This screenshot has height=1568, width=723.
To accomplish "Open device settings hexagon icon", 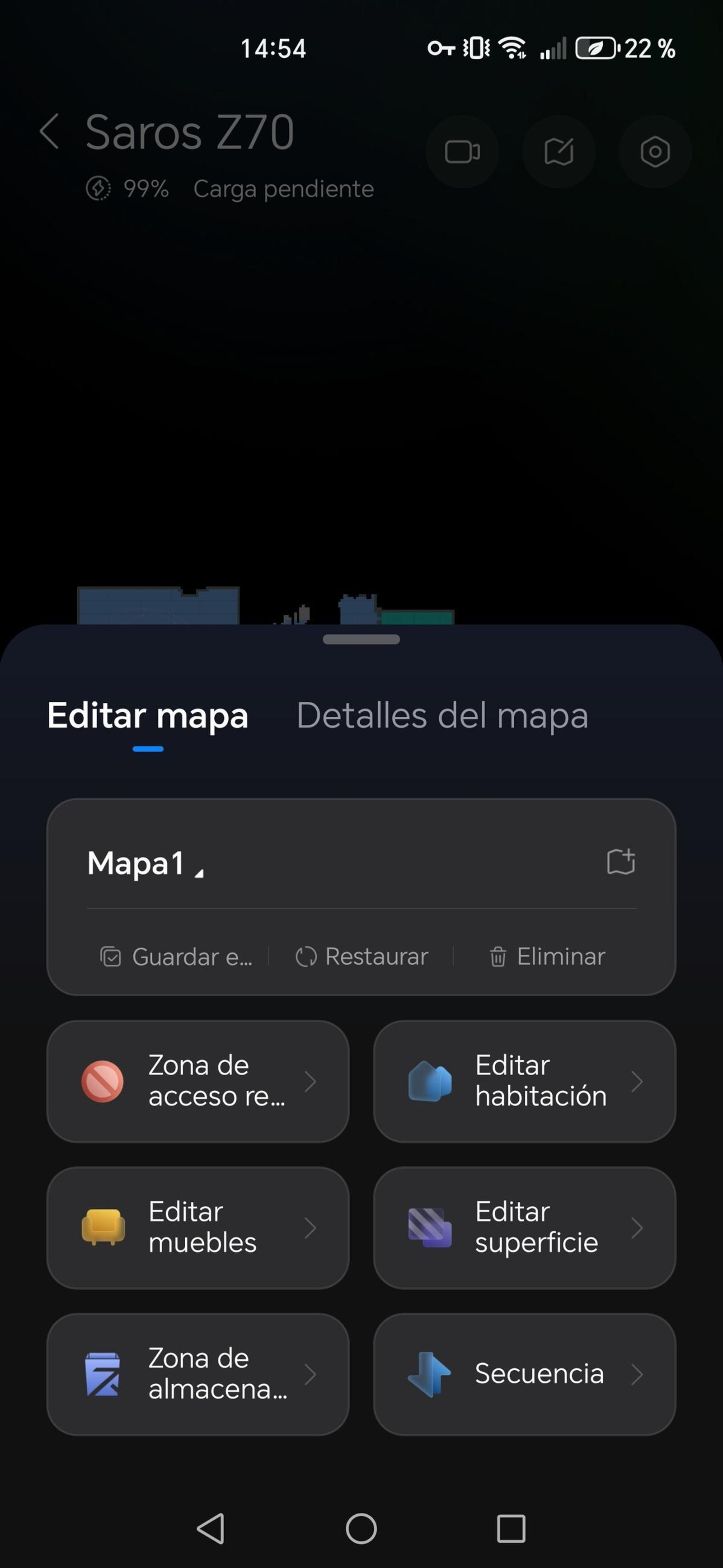I will (655, 152).
